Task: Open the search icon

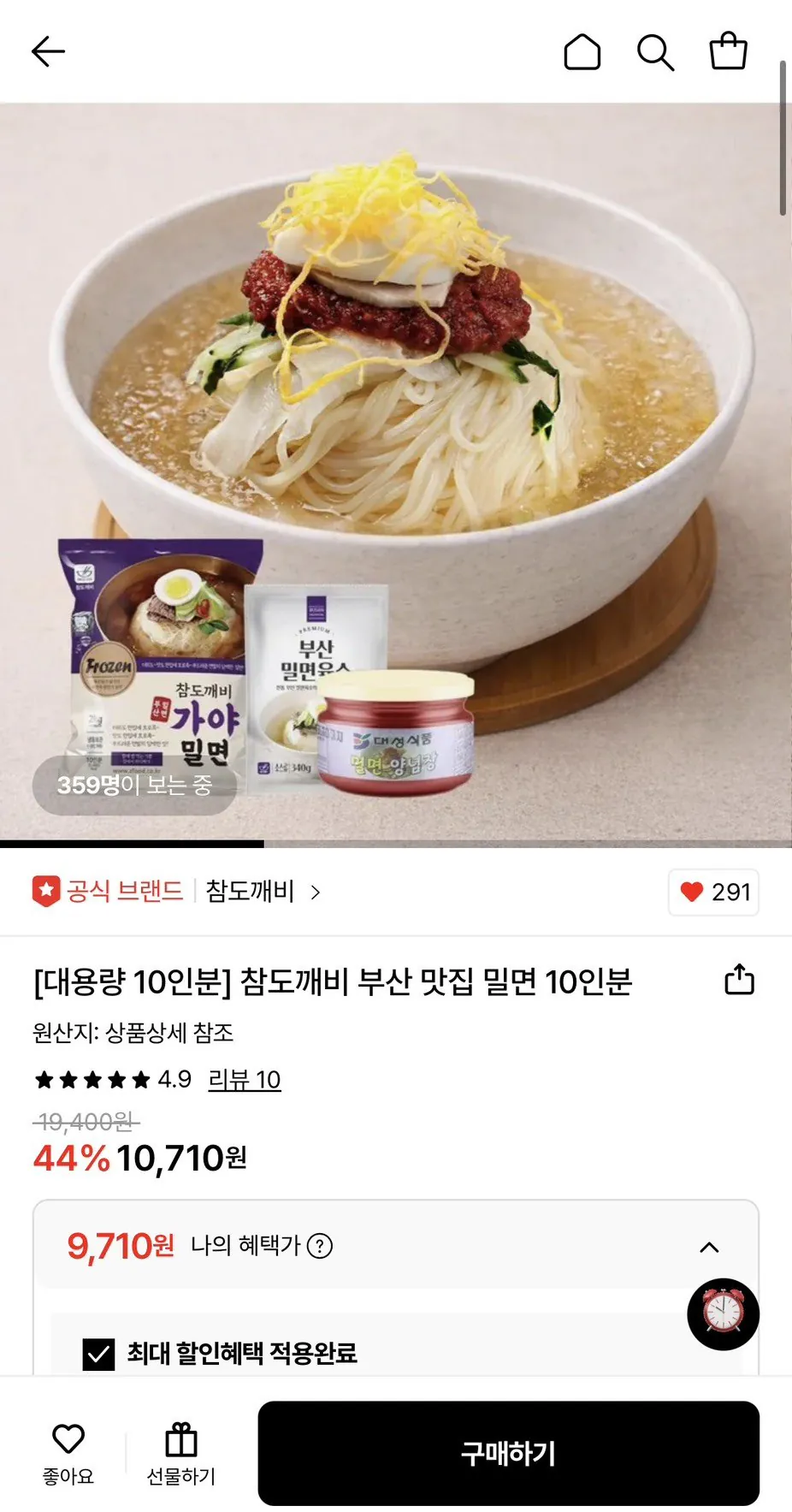Action: [655, 52]
